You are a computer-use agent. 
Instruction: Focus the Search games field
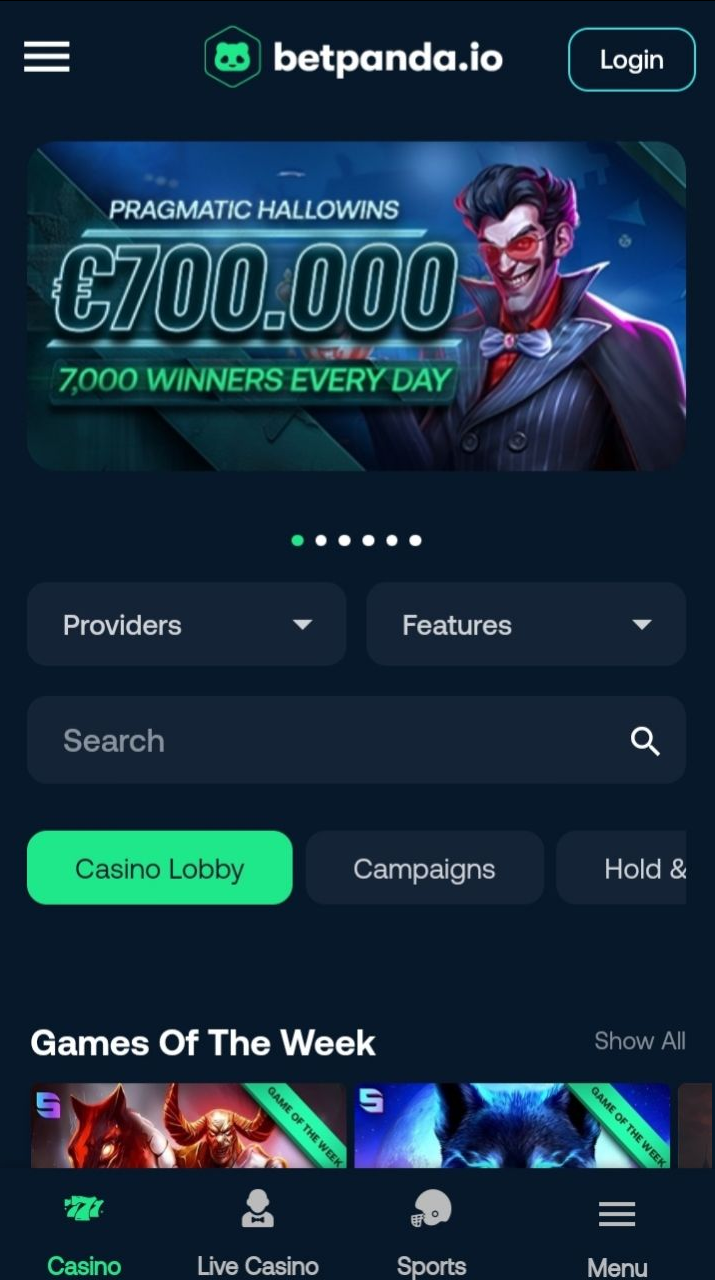[x=320, y=741]
